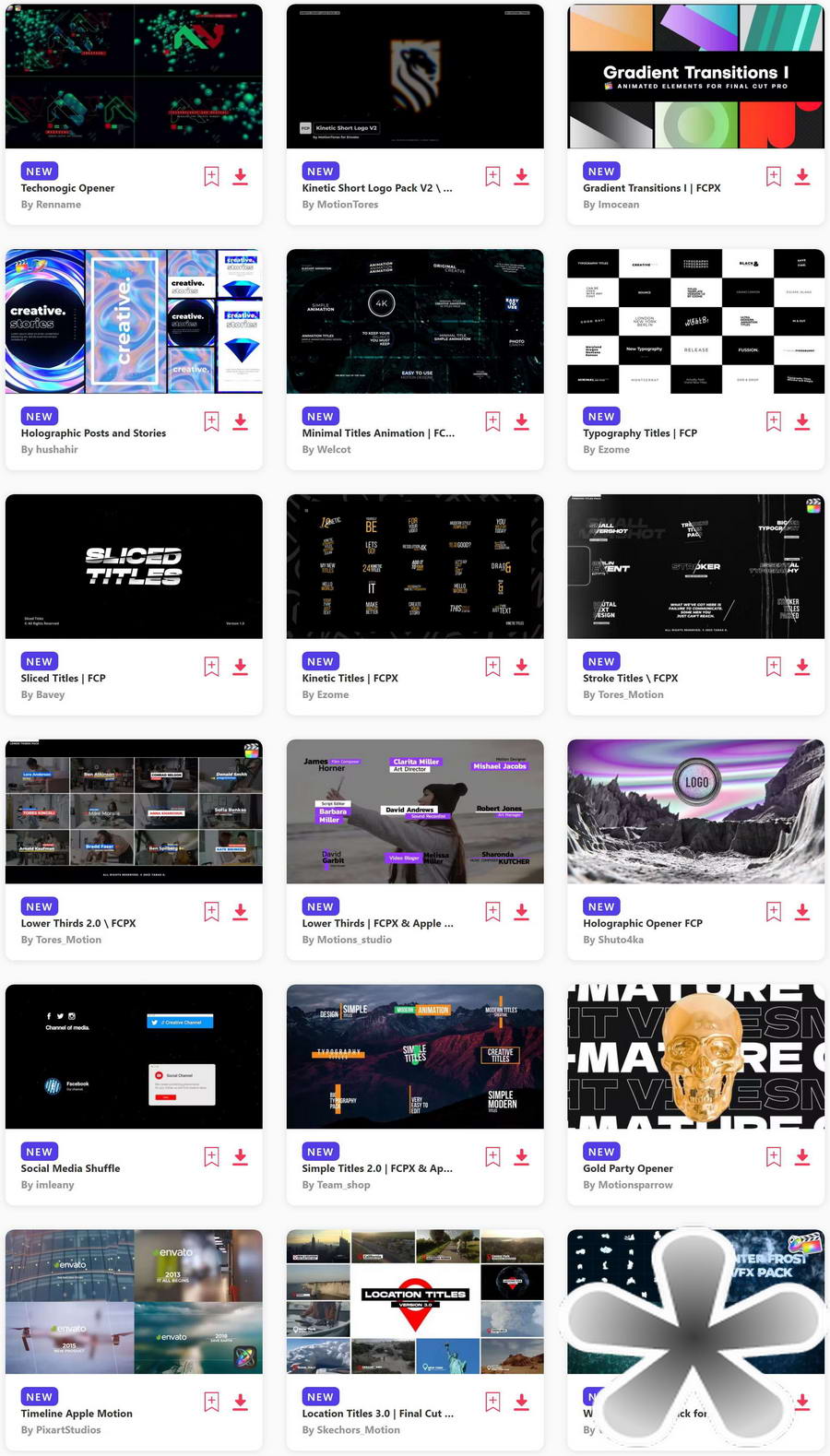Image resolution: width=830 pixels, height=1456 pixels.
Task: Open Gradient Transitions I FCPX thumbnail
Action: coord(695,77)
